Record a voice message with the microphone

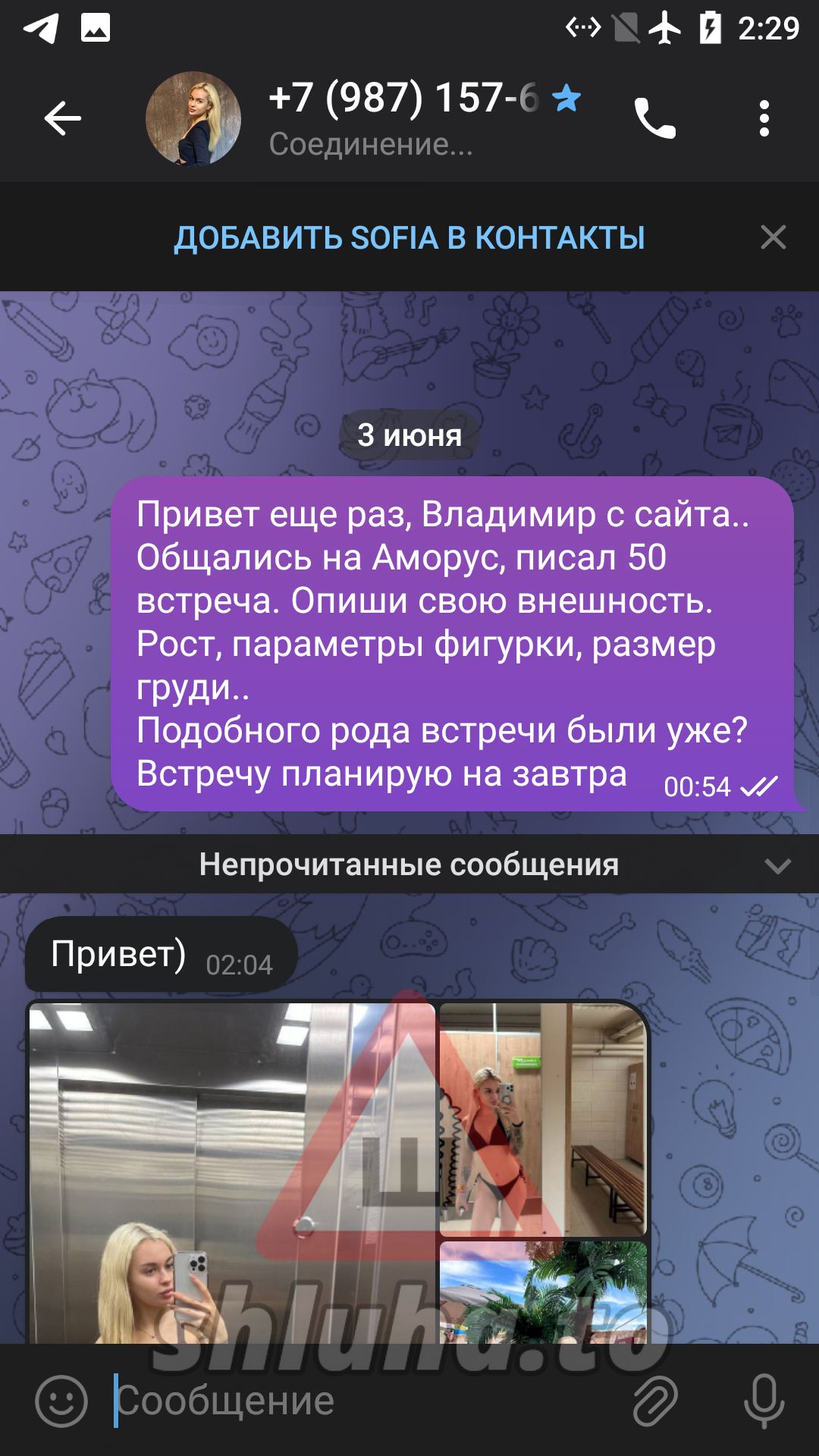click(x=763, y=1401)
